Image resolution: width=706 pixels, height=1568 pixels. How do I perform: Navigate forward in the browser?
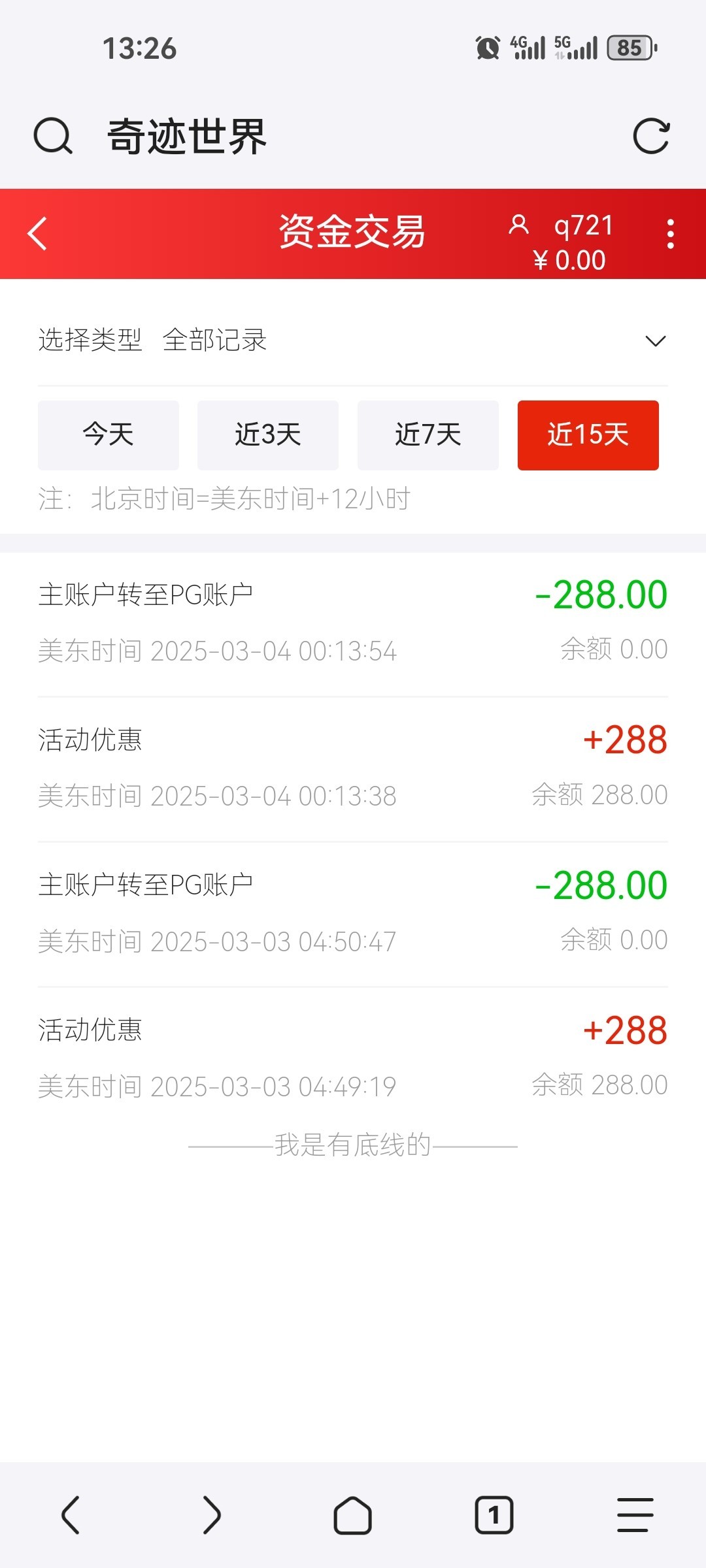pyautogui.click(x=212, y=1514)
